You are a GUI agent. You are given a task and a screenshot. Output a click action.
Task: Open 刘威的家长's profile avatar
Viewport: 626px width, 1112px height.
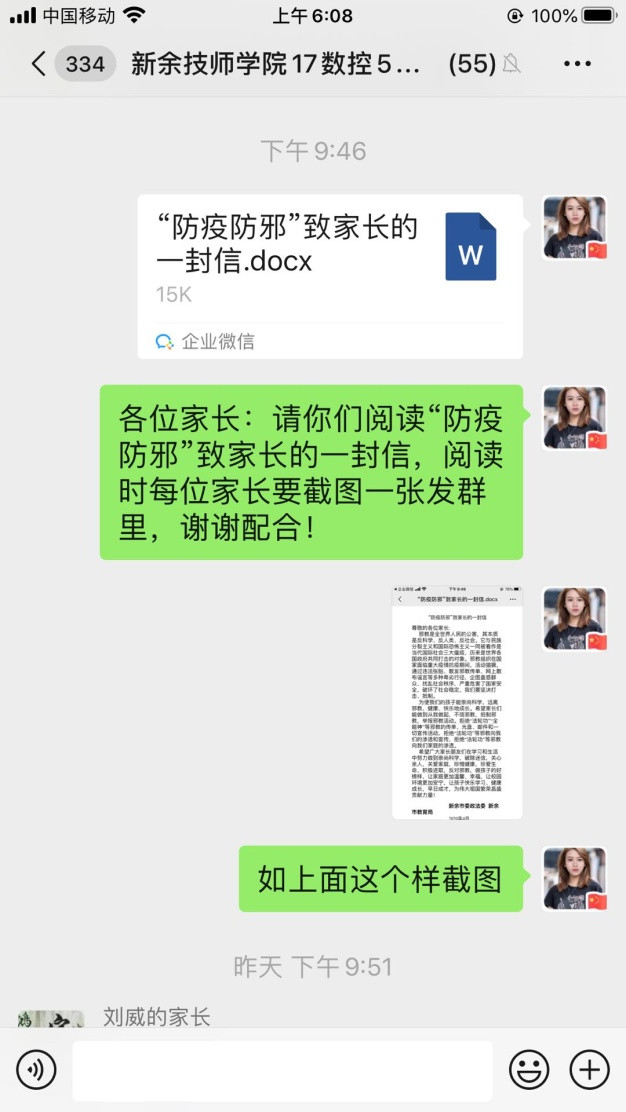50,1019
